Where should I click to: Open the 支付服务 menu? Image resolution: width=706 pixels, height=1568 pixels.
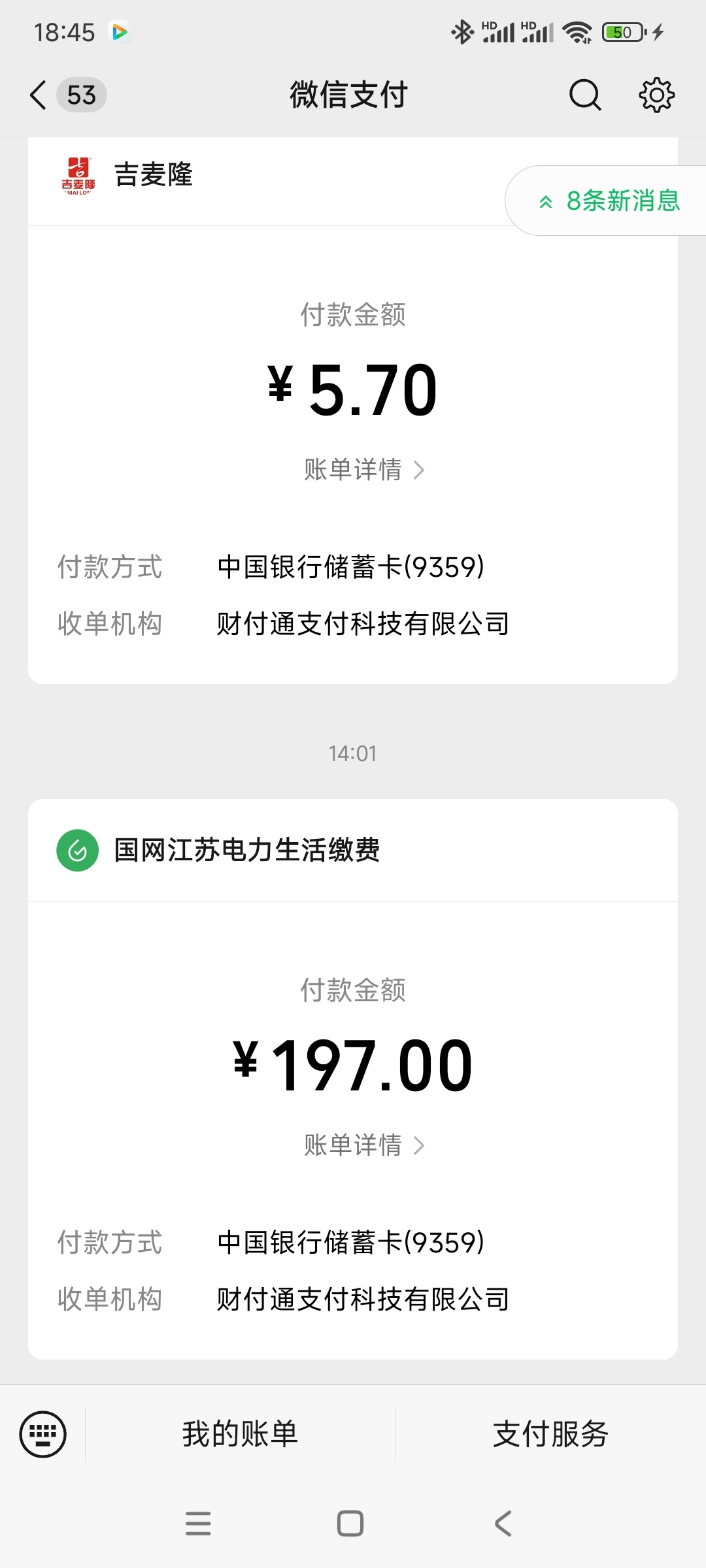click(x=551, y=1434)
